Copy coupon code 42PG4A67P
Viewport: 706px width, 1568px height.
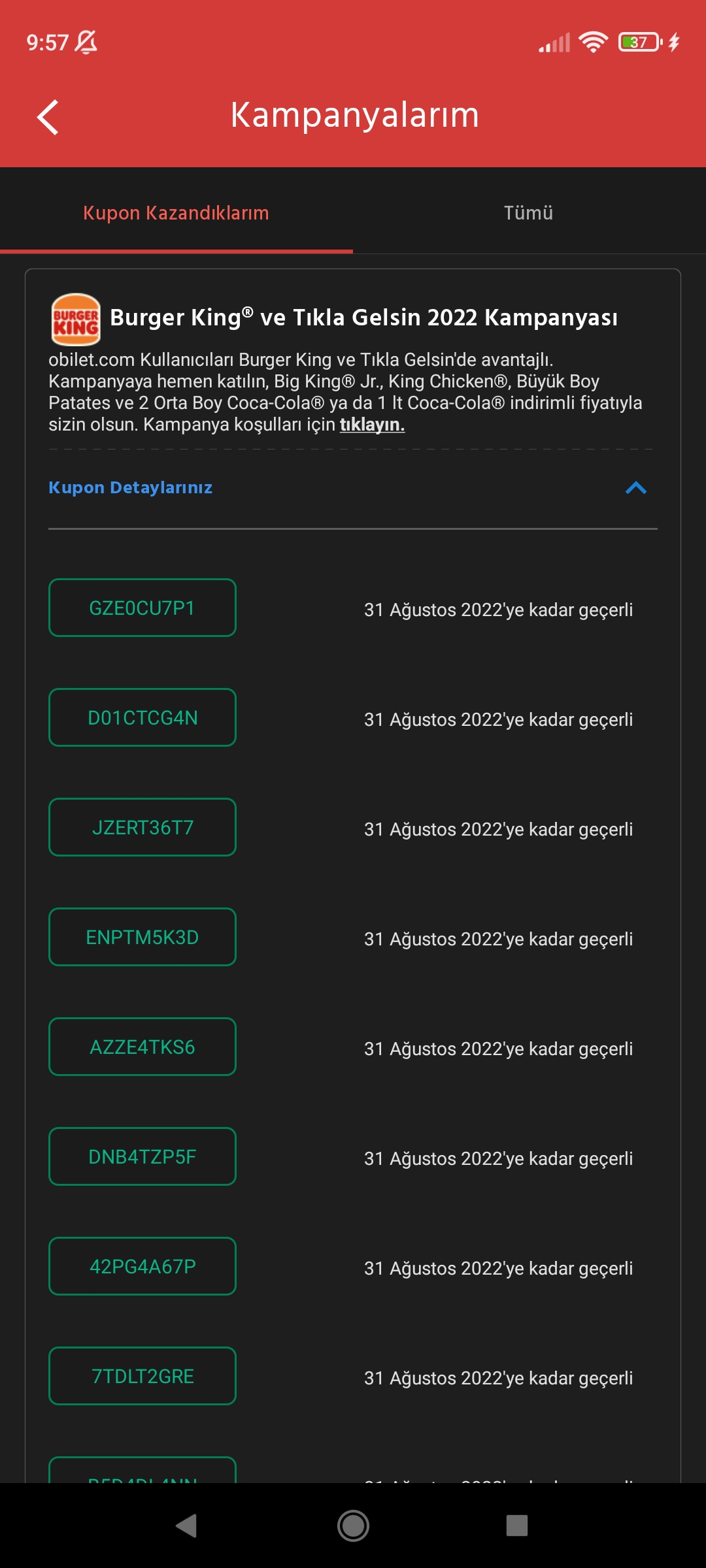pyautogui.click(x=143, y=1266)
